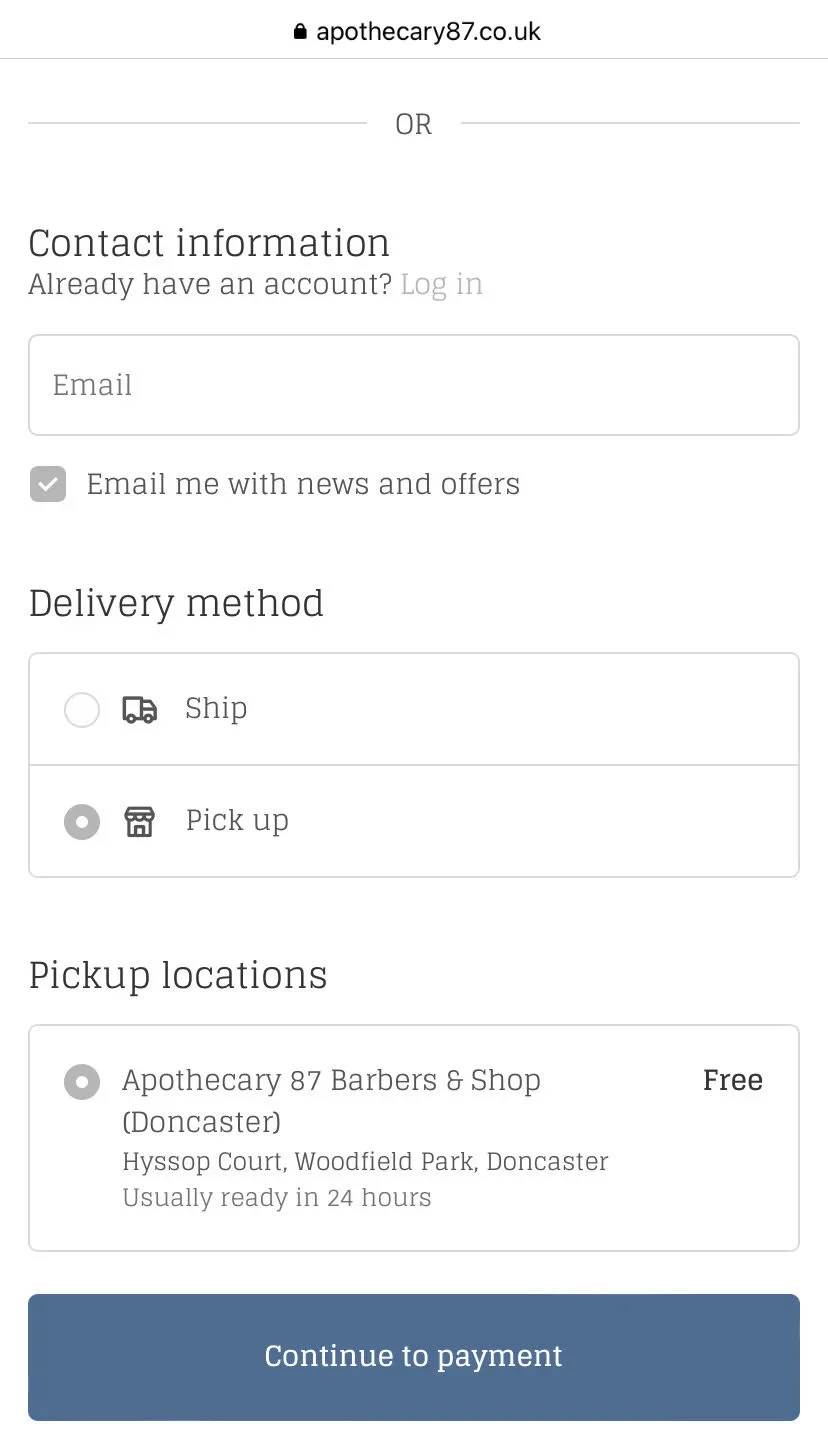Click the Pickup locations heading

[178, 975]
